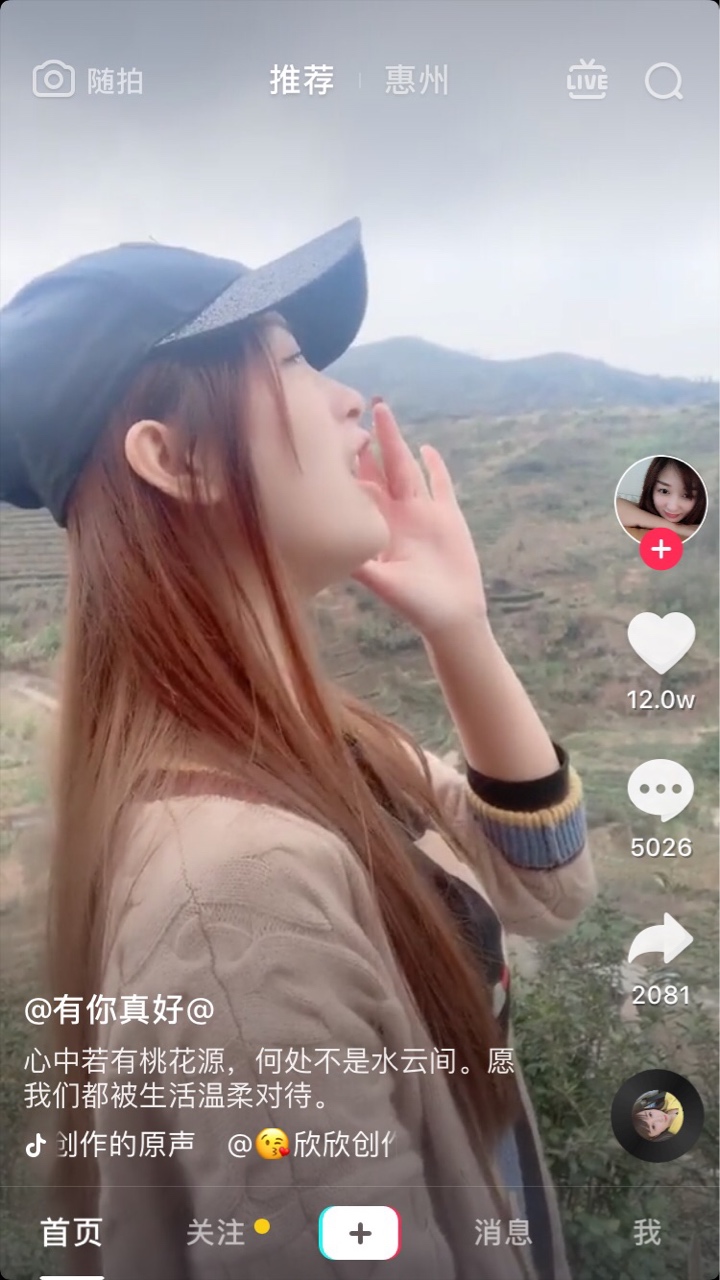Open the LIVE streams icon
The width and height of the screenshot is (720, 1280).
click(x=587, y=80)
